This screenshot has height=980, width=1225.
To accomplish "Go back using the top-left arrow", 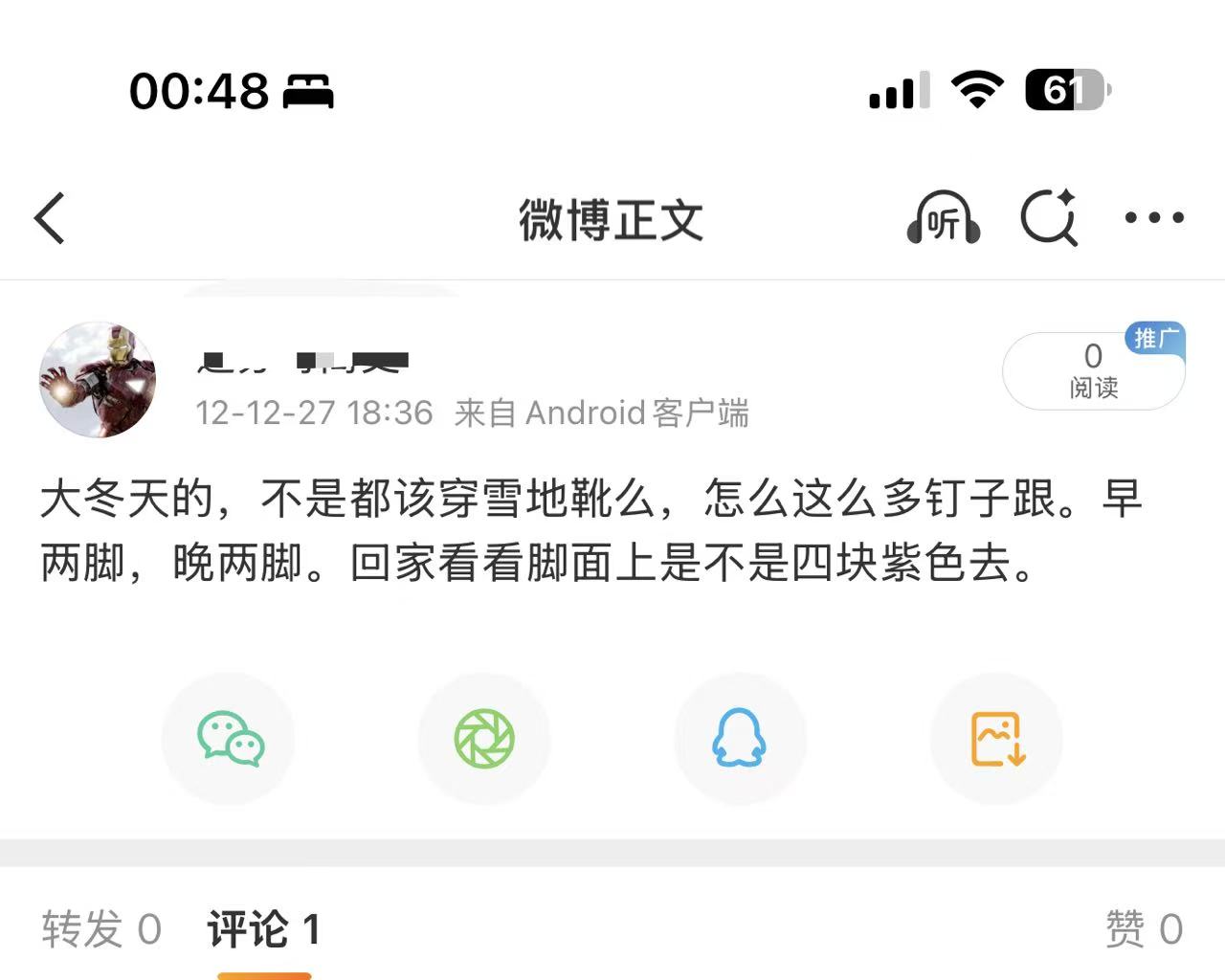I will point(50,218).
